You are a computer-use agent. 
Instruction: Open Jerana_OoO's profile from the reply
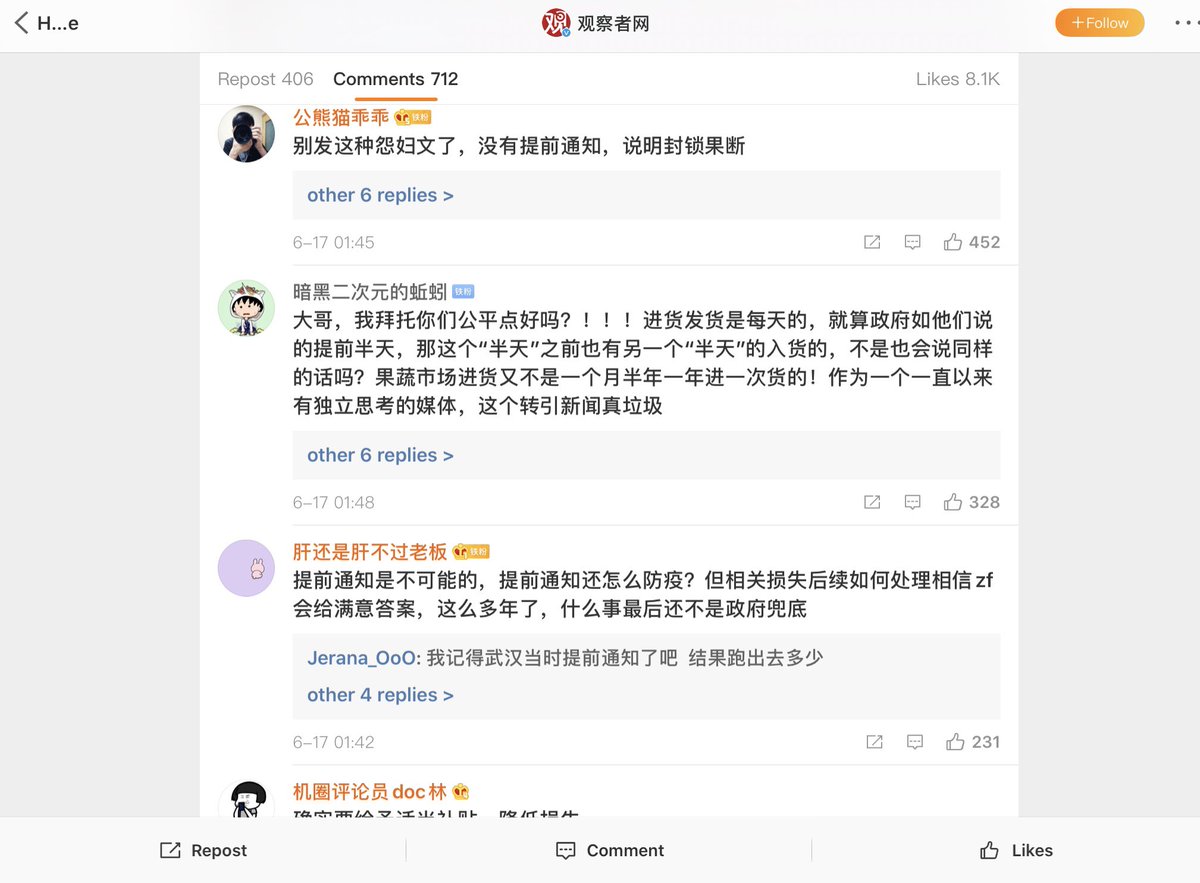pyautogui.click(x=362, y=658)
